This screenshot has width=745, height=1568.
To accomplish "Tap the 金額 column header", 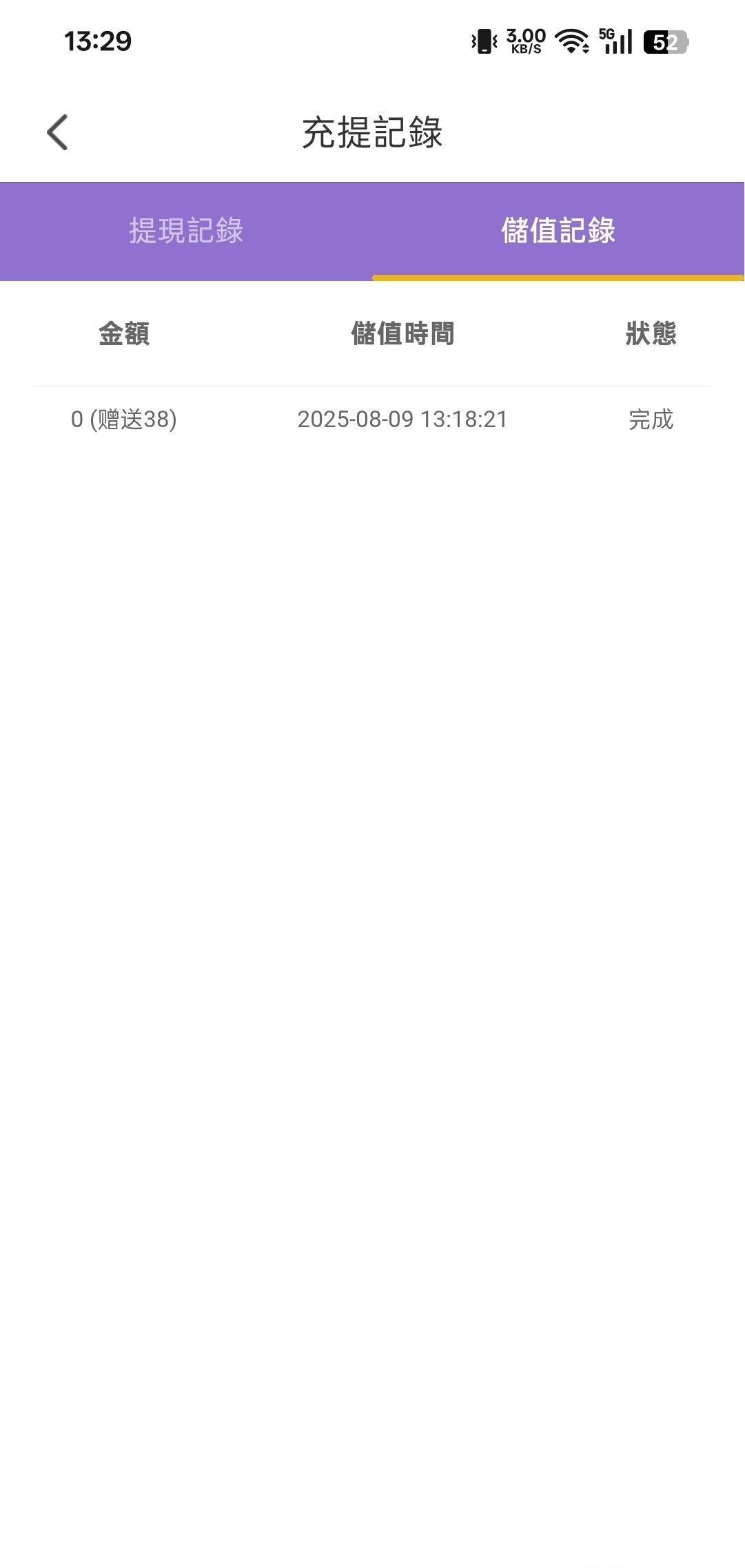I will (125, 335).
